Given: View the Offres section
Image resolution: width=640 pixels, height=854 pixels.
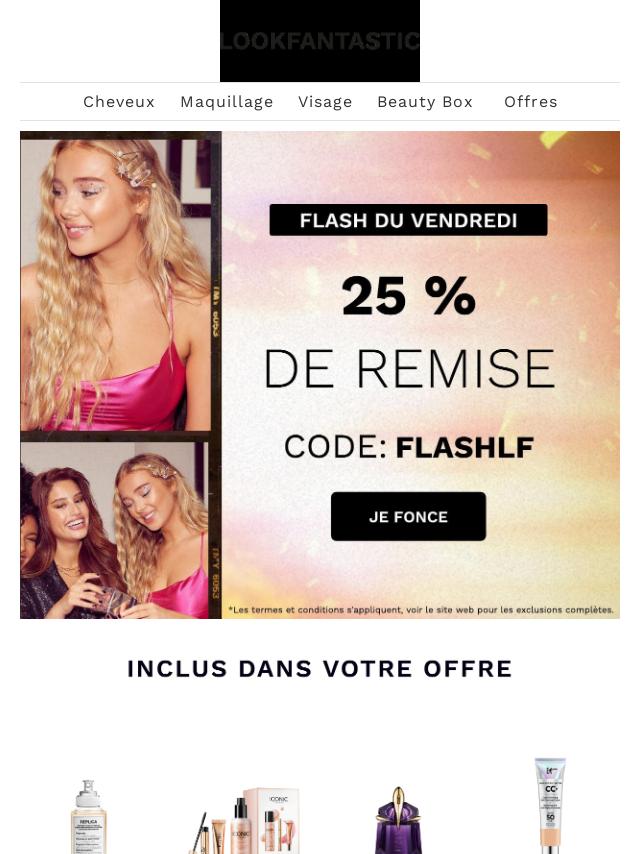Looking at the screenshot, I should click(x=531, y=102).
